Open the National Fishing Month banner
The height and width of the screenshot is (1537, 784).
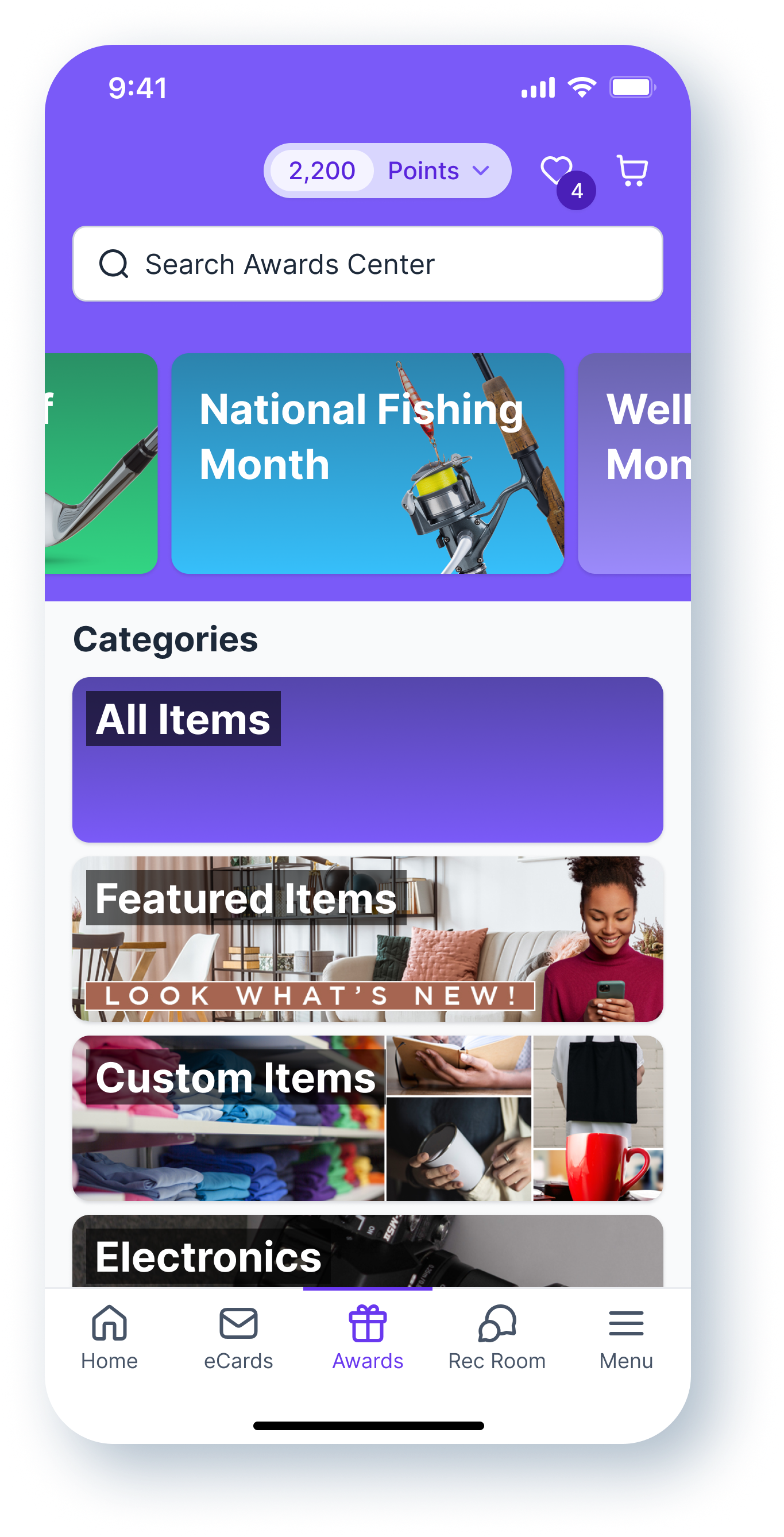pyautogui.click(x=368, y=464)
